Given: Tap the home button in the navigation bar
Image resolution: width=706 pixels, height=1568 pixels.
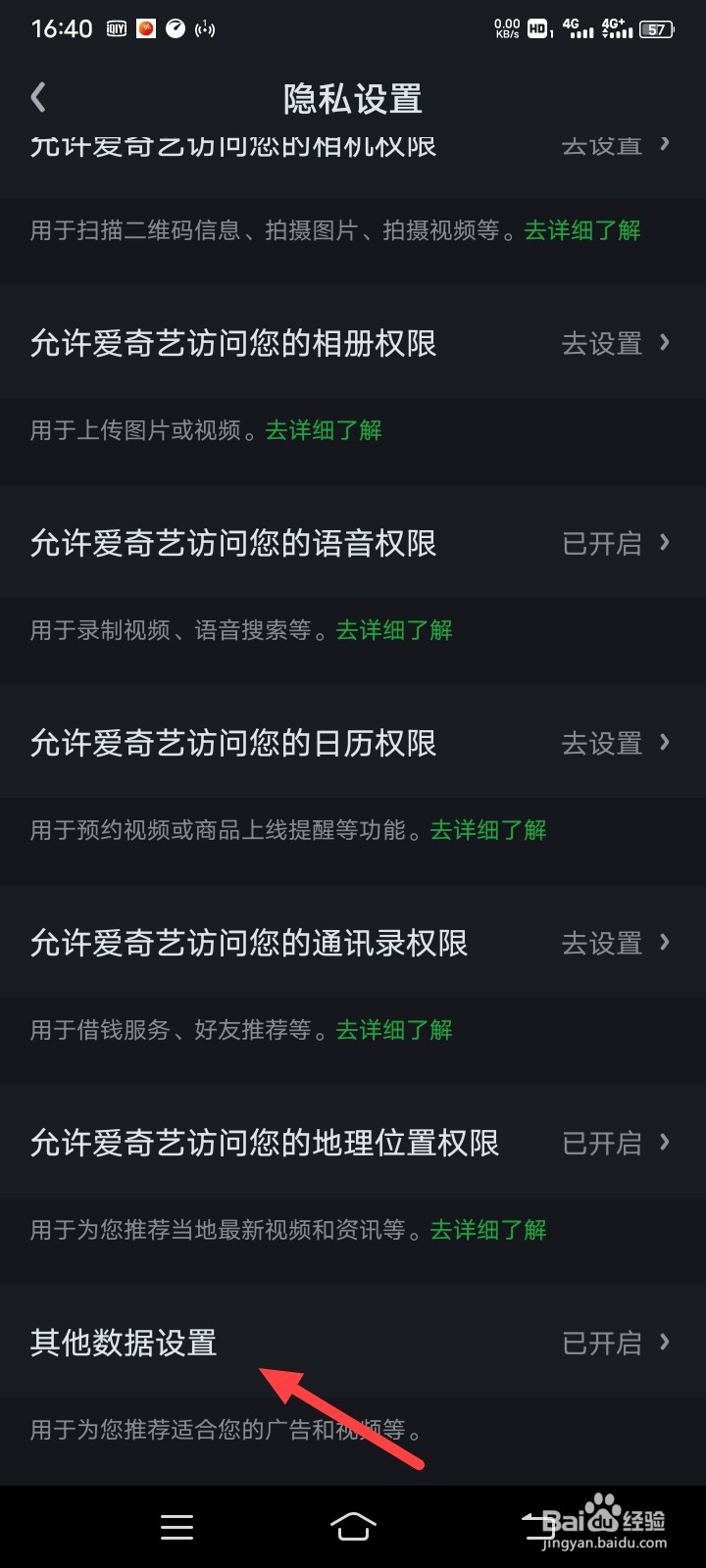Looking at the screenshot, I should coord(353,1525).
